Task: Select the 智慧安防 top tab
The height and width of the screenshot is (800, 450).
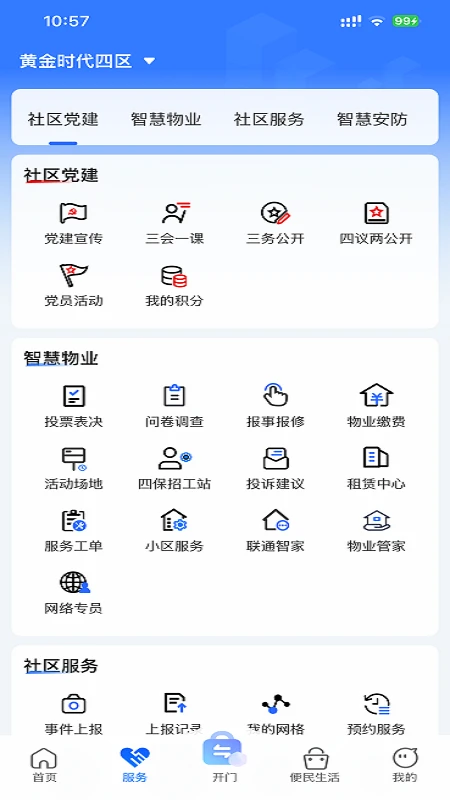Action: tap(372, 119)
